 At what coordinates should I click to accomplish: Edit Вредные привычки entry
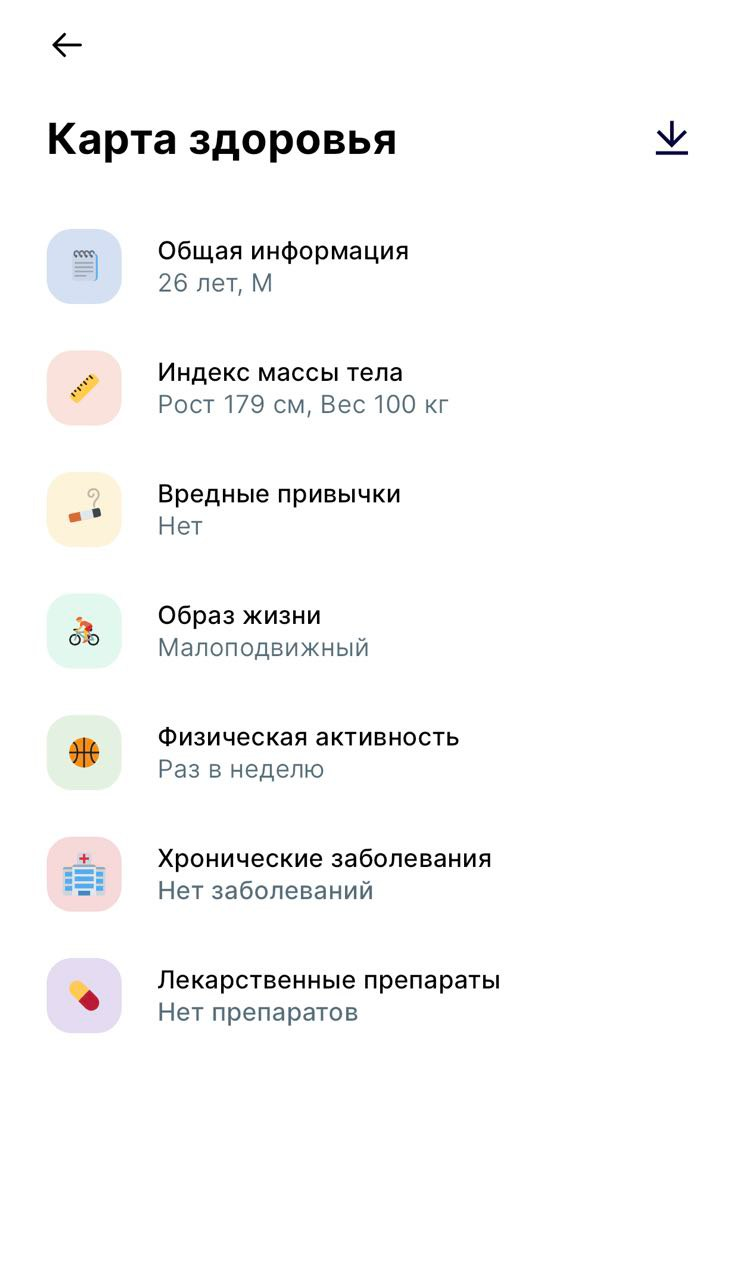(x=370, y=510)
